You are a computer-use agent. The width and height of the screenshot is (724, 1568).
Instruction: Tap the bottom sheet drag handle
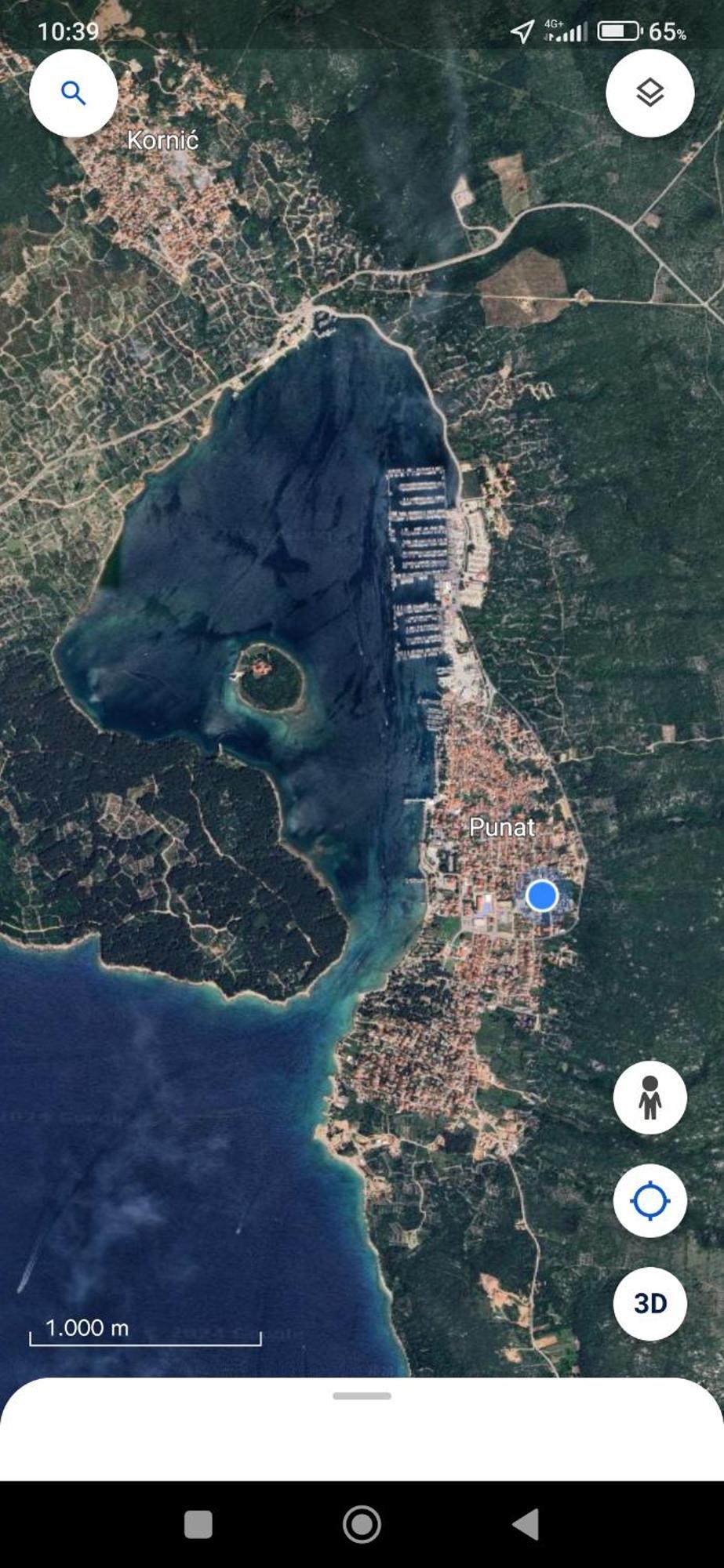point(362,1396)
